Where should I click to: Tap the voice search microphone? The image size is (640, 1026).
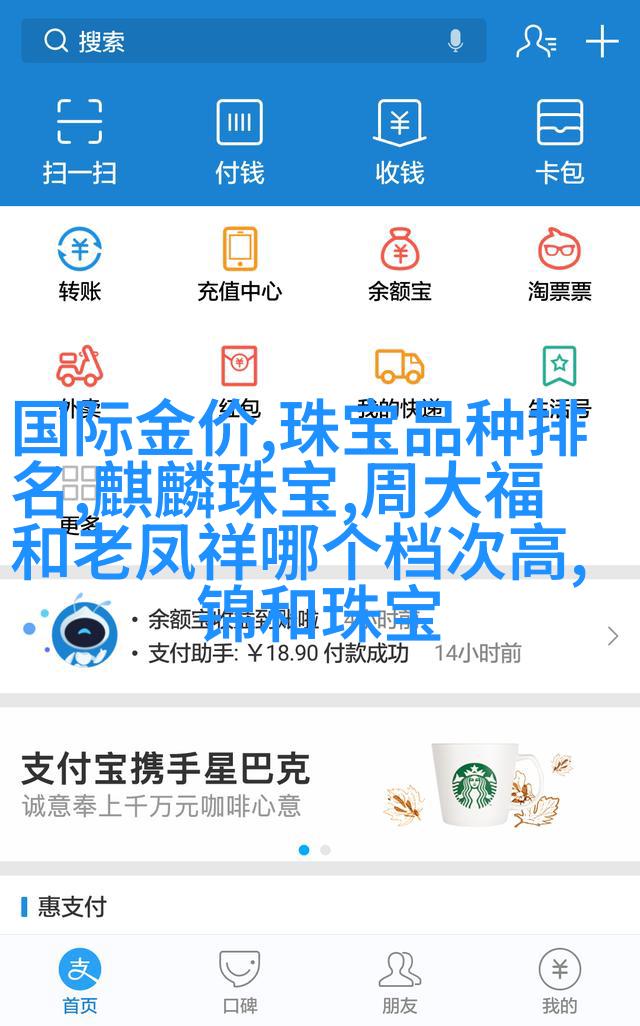456,41
